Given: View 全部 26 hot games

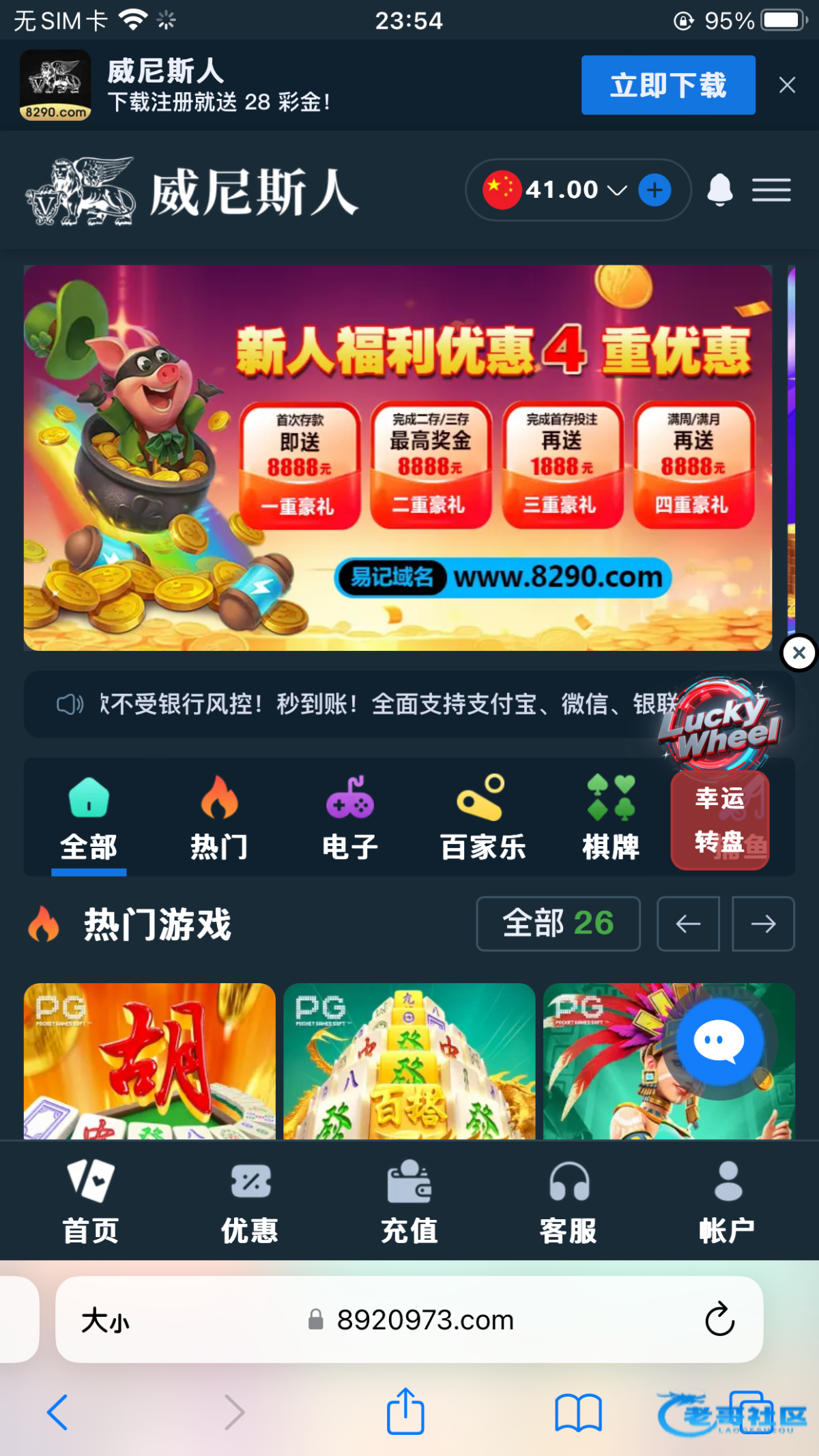Looking at the screenshot, I should pos(558,924).
